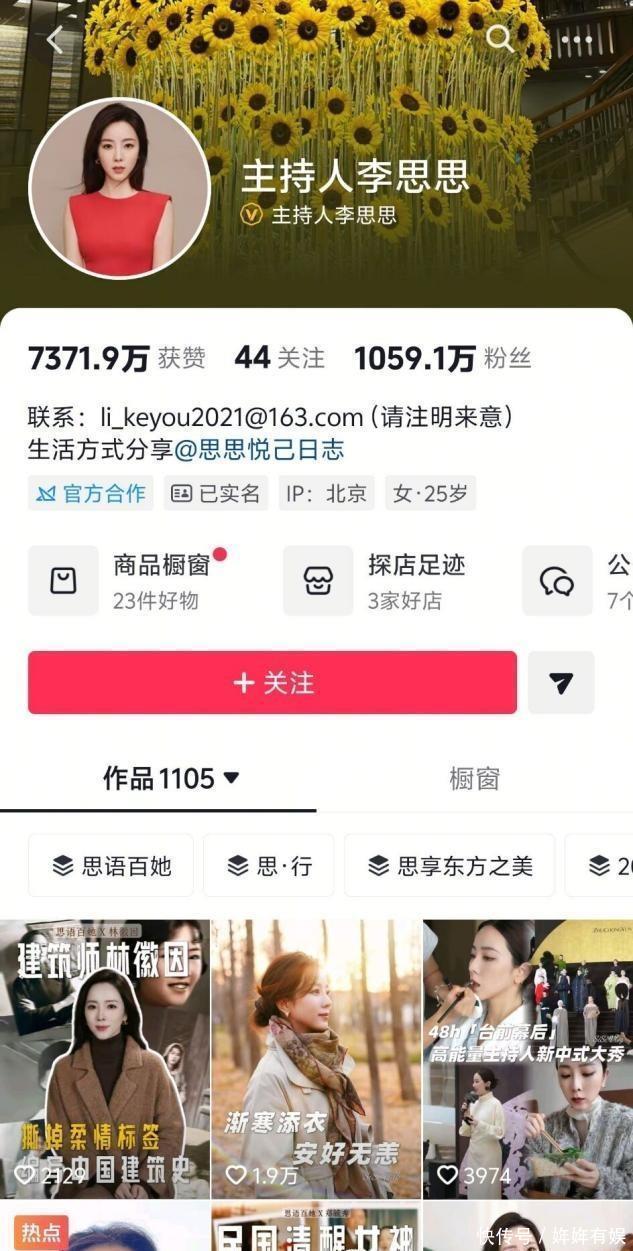Open the 建筑师林徽因 video
Viewport: 633px width, 1251px height.
point(105,1059)
